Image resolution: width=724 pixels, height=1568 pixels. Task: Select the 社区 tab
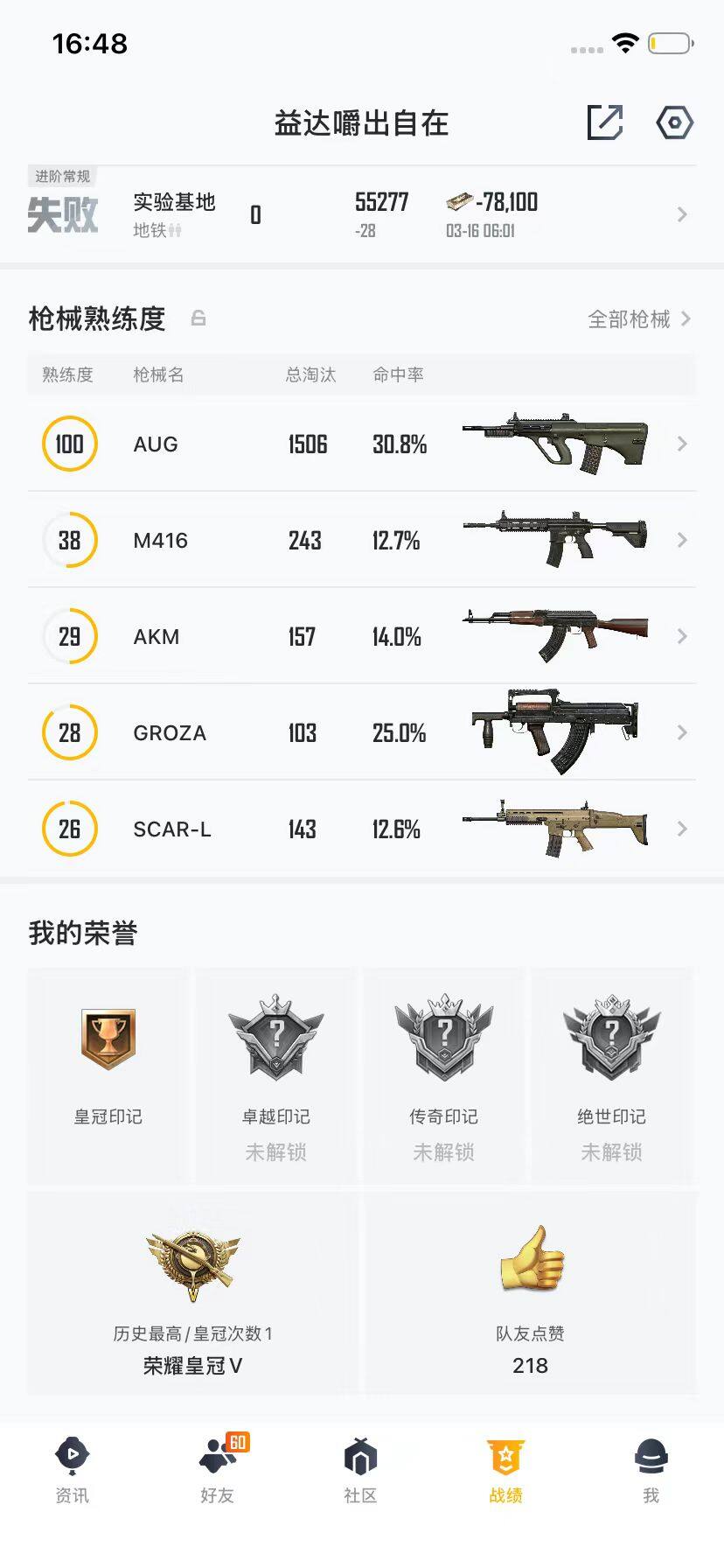[362, 1455]
